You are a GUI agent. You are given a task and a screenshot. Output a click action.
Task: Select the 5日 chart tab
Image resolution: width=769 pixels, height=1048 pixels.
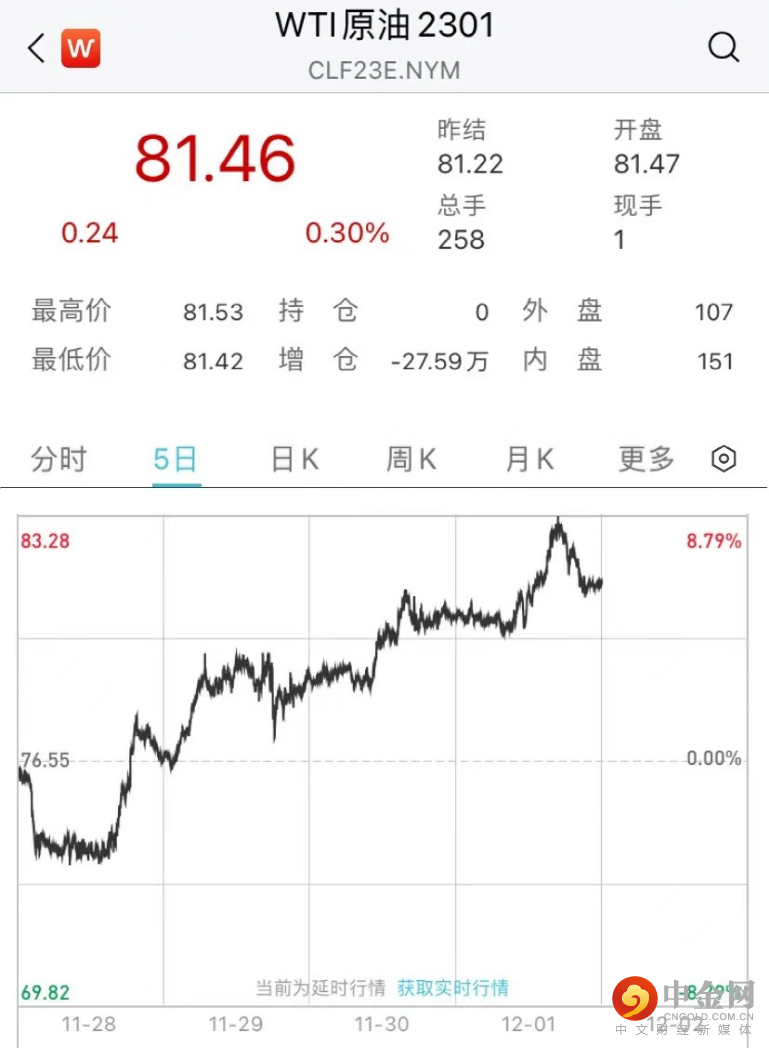[x=176, y=460]
